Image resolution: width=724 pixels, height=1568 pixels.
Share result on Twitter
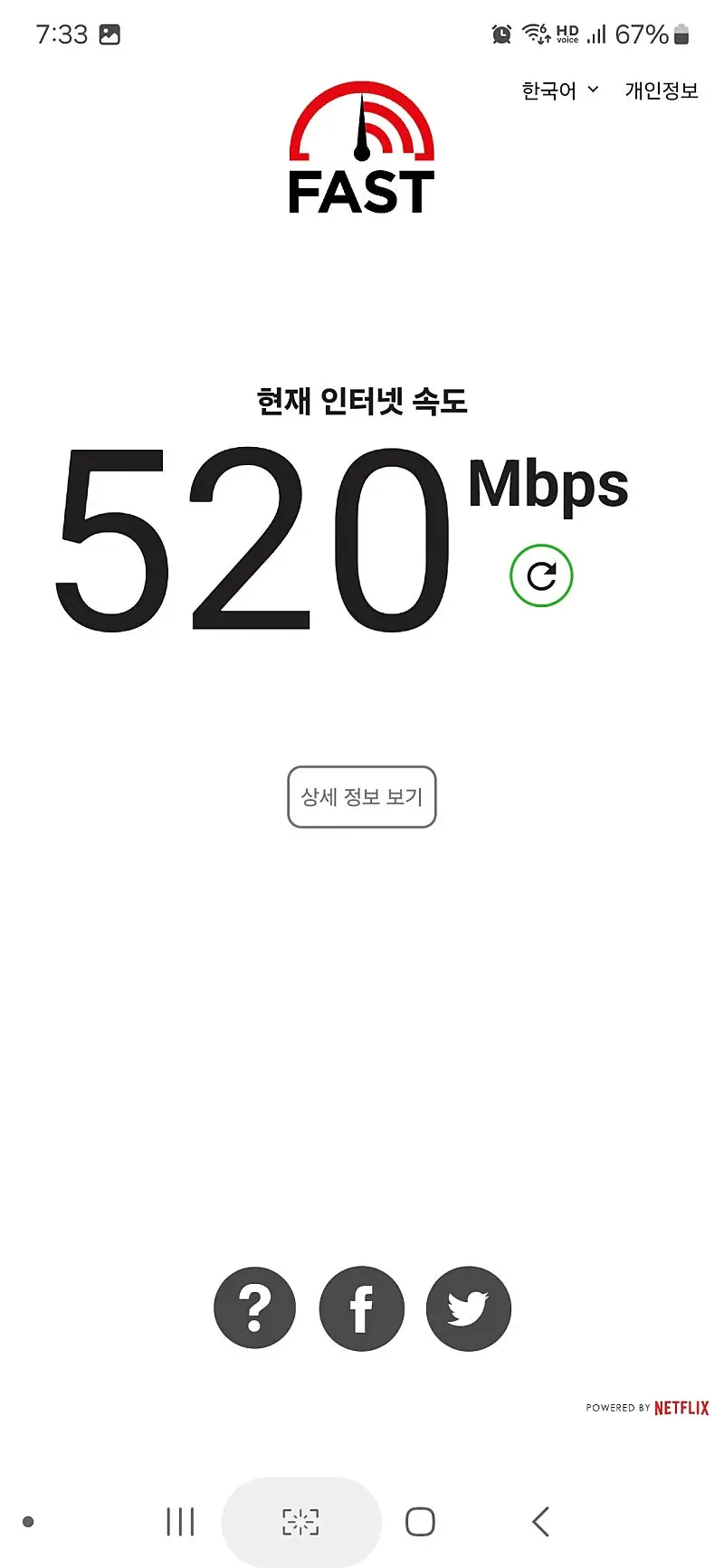[469, 1308]
